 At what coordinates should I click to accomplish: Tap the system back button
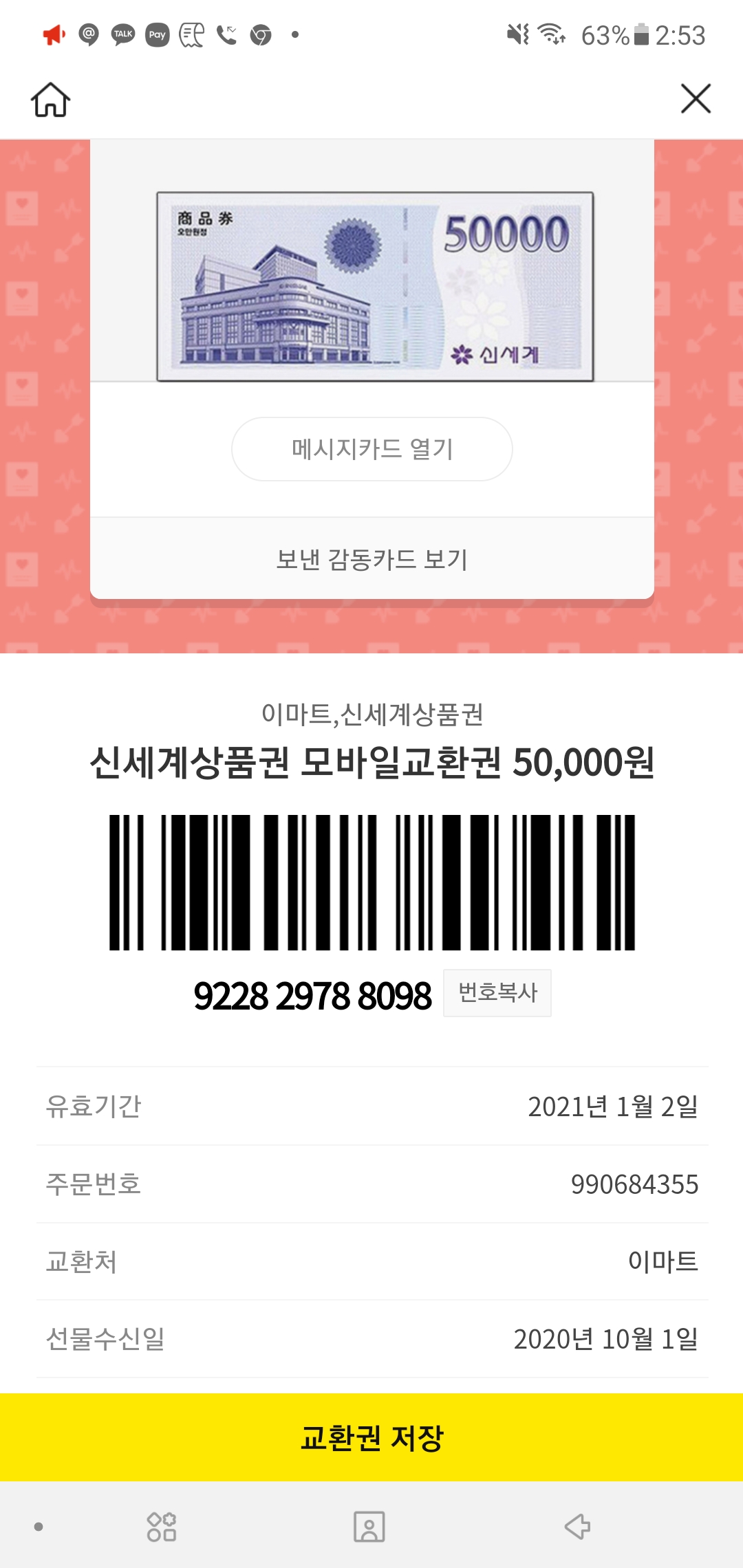577,1527
